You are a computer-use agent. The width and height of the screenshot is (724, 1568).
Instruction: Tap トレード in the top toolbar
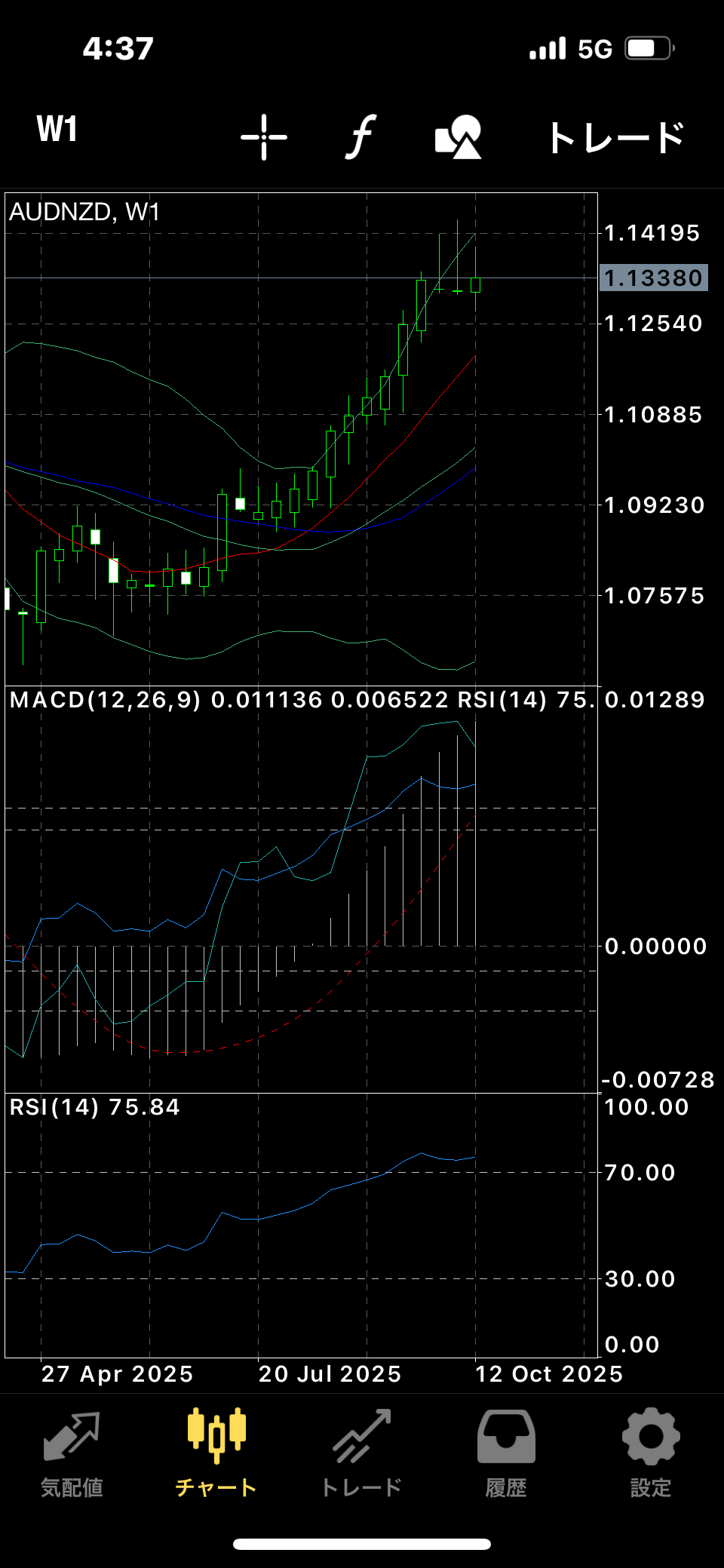coord(615,138)
